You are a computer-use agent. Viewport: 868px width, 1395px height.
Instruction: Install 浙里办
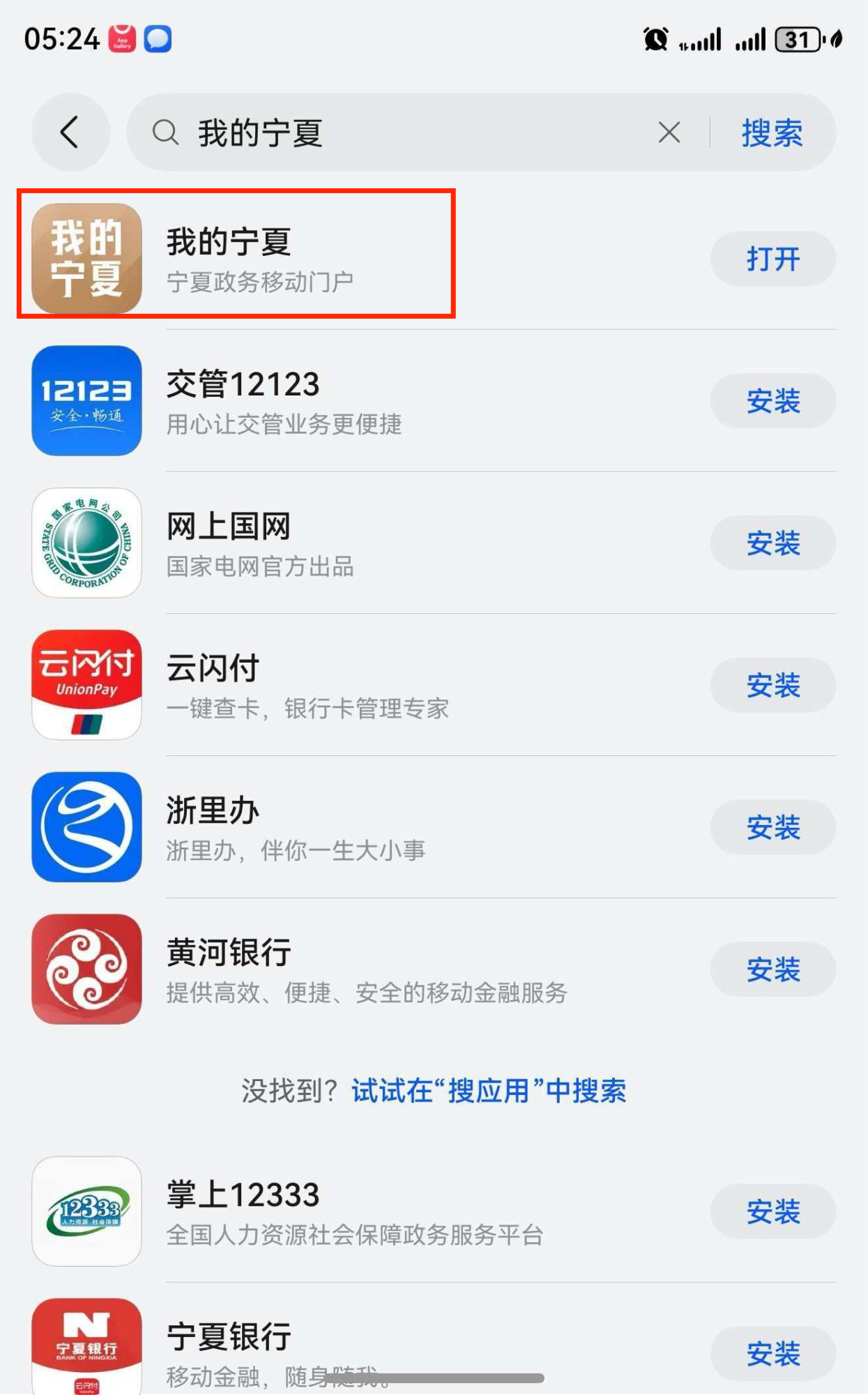tap(772, 828)
